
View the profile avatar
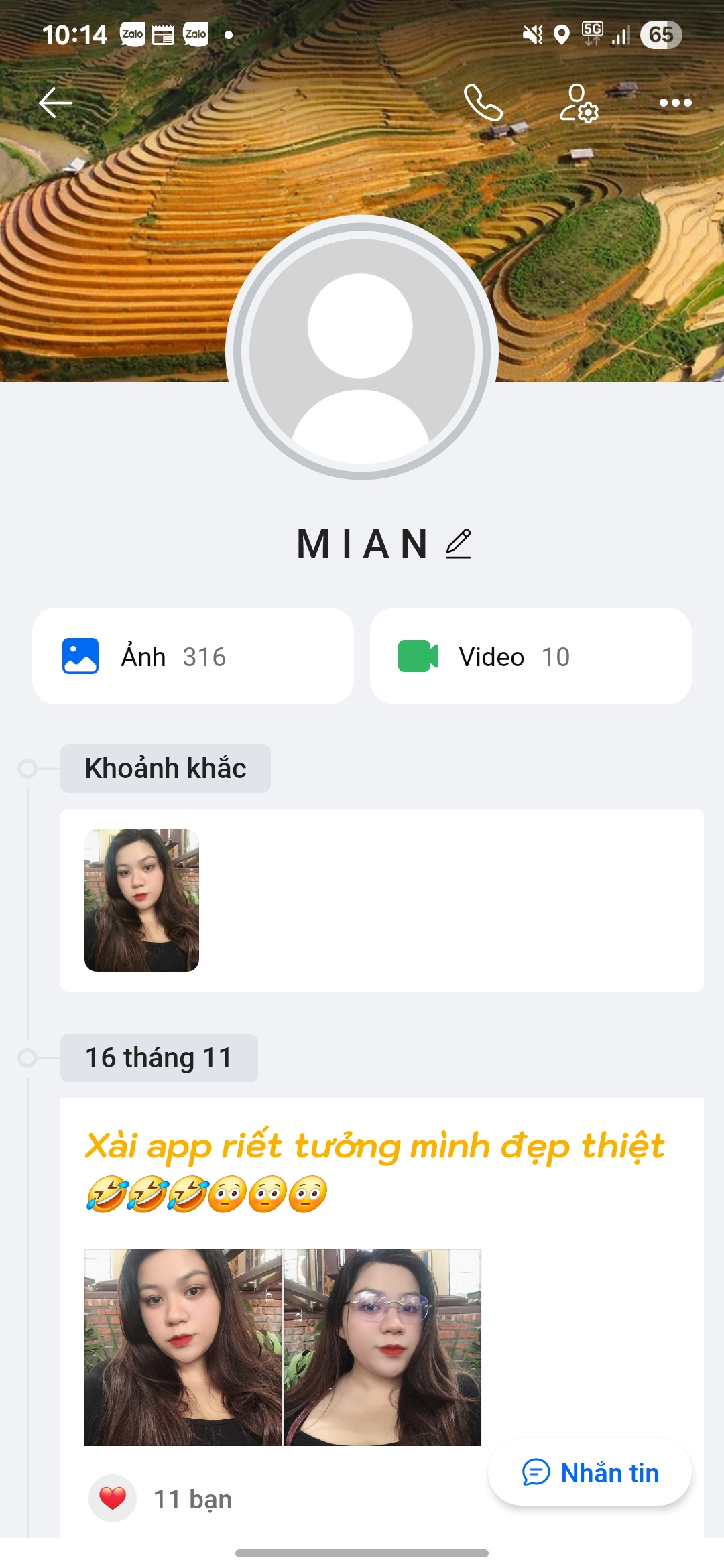[362, 347]
